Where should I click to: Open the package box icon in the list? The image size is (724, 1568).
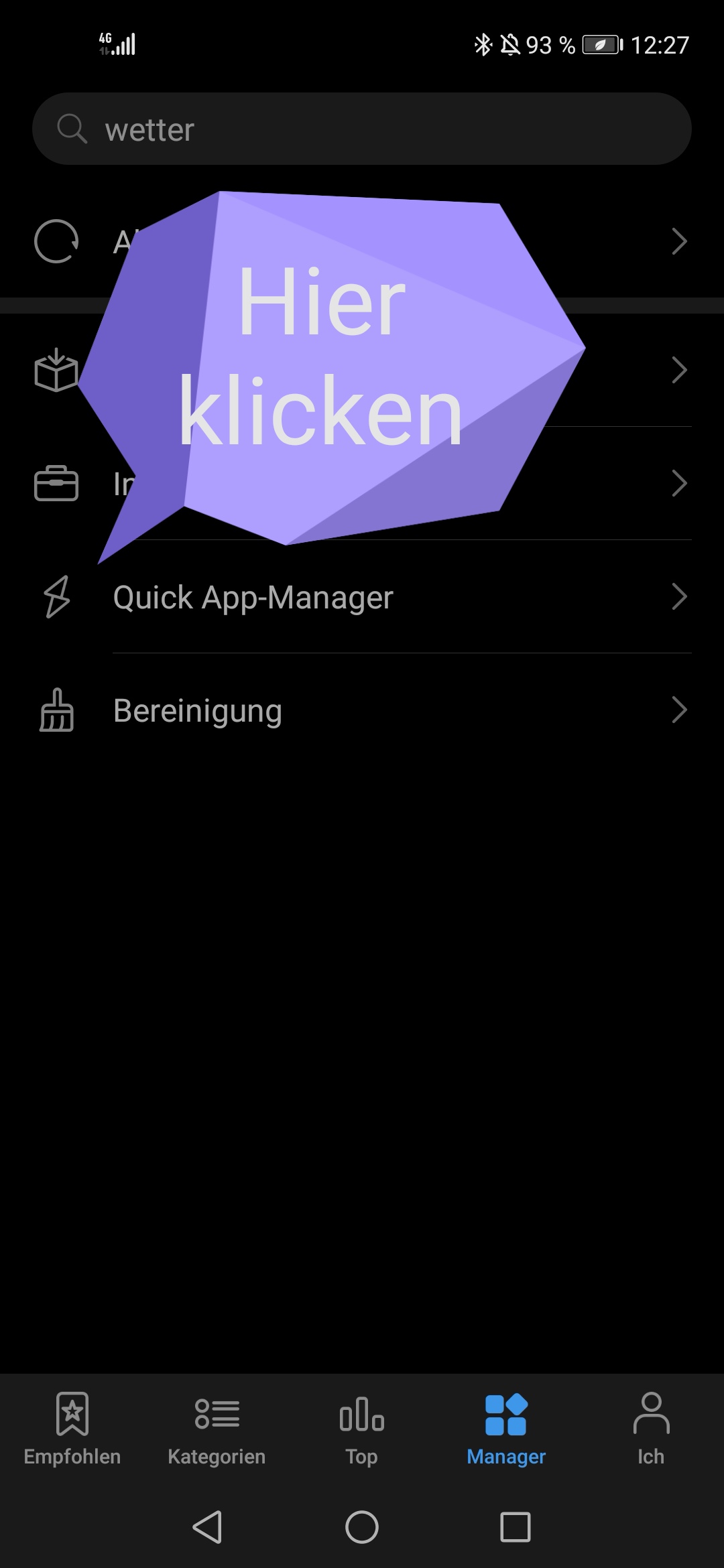click(56, 370)
